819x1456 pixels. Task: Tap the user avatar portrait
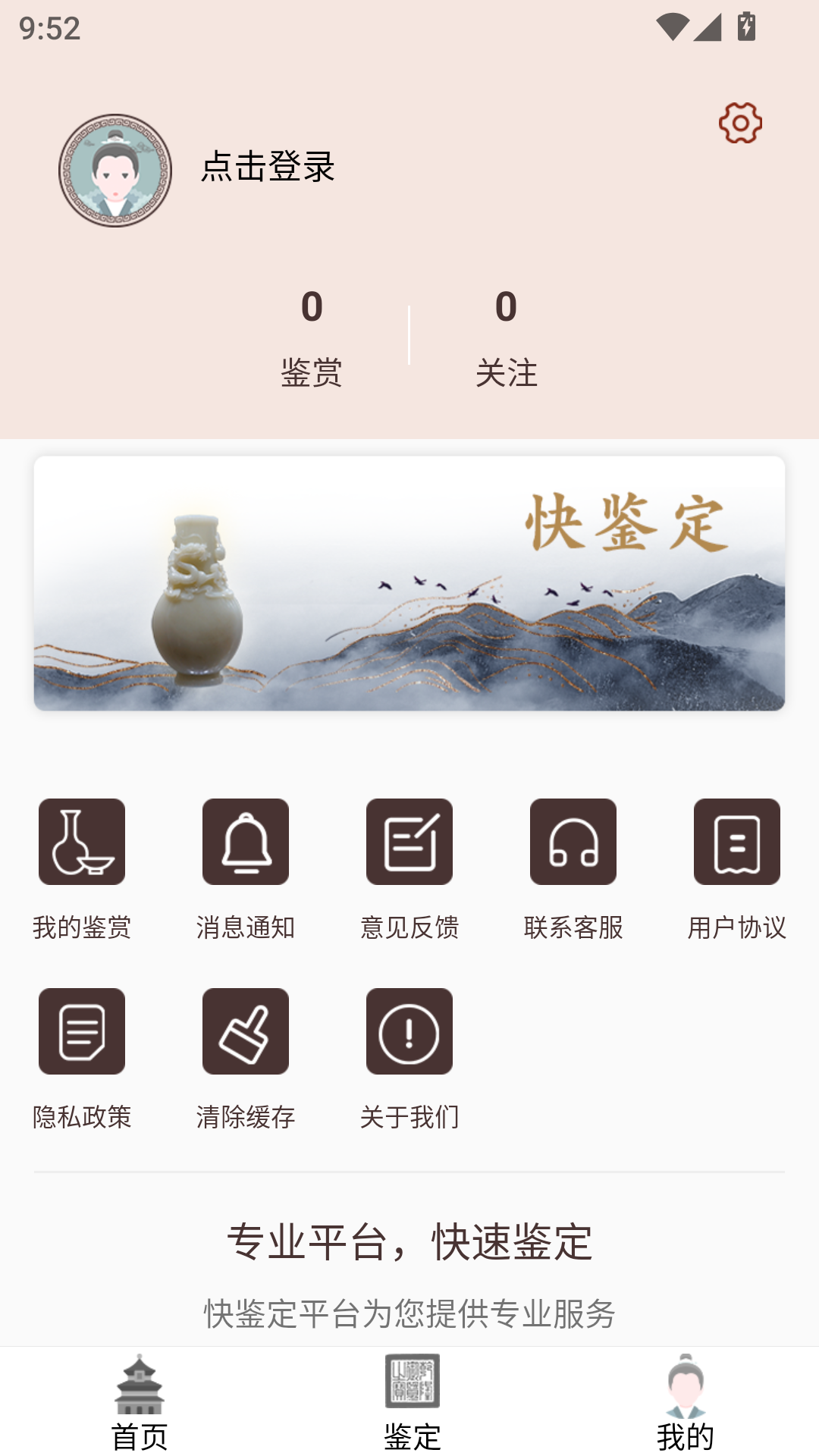[x=115, y=171]
